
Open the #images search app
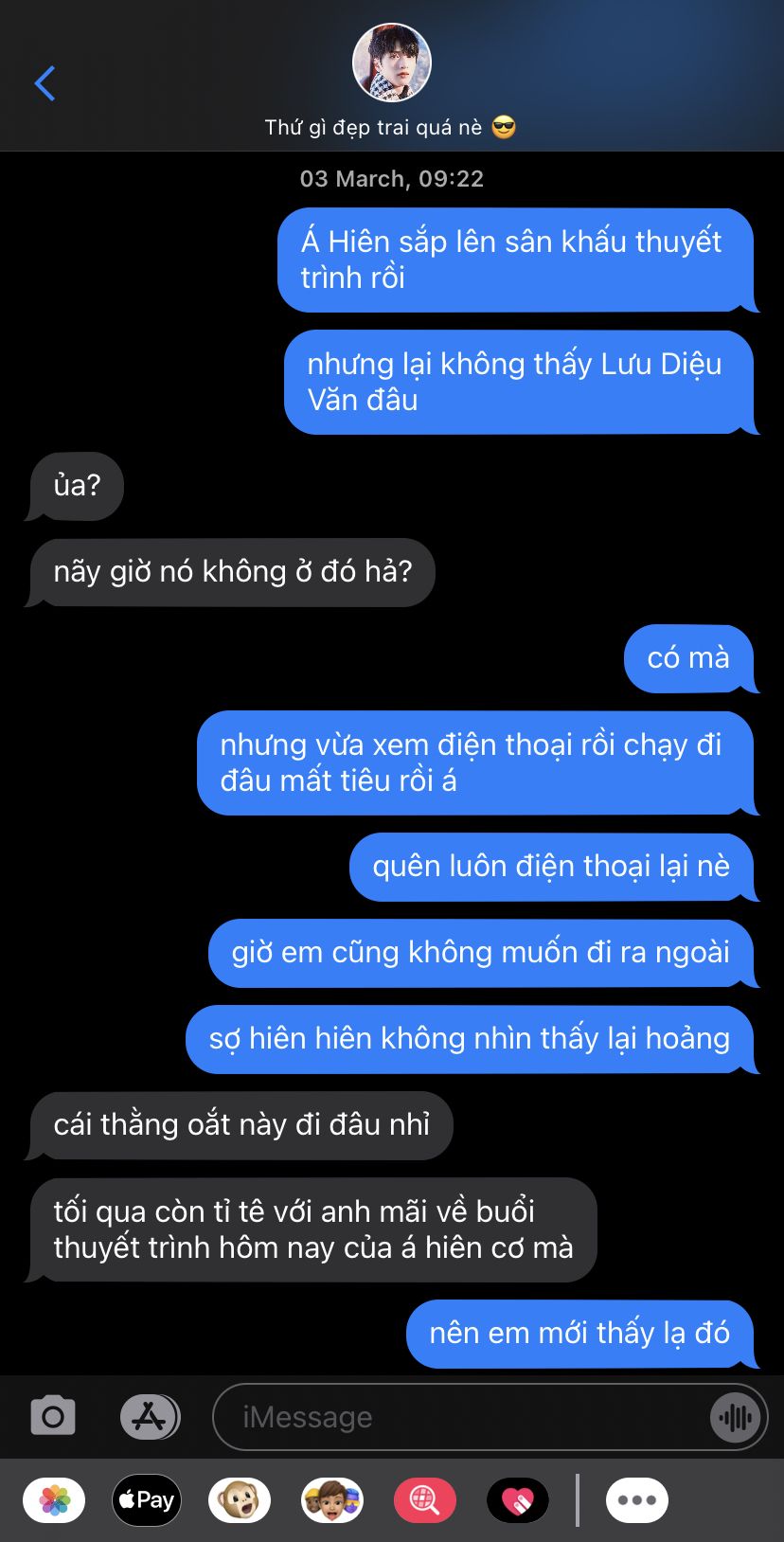pos(424,1500)
